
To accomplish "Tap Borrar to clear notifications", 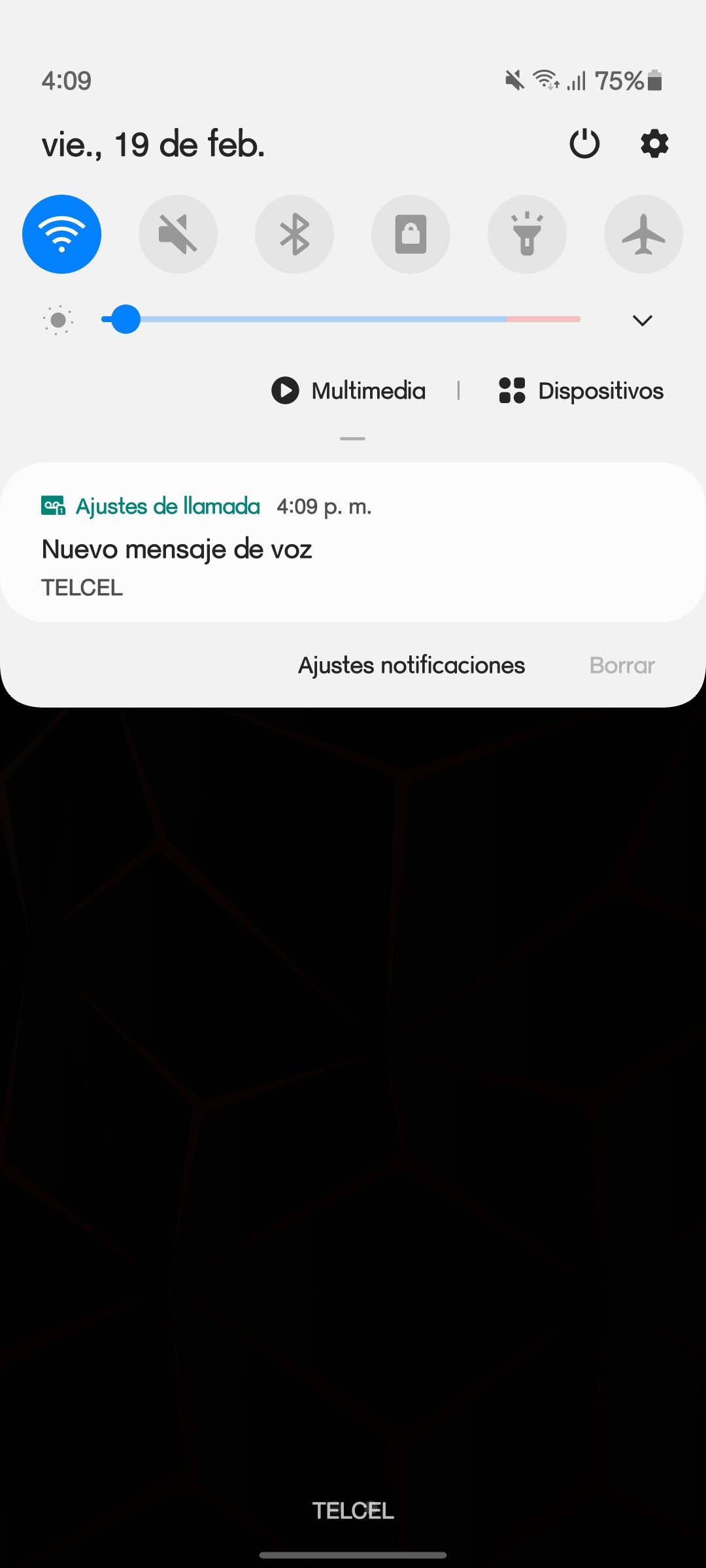I will 622,665.
